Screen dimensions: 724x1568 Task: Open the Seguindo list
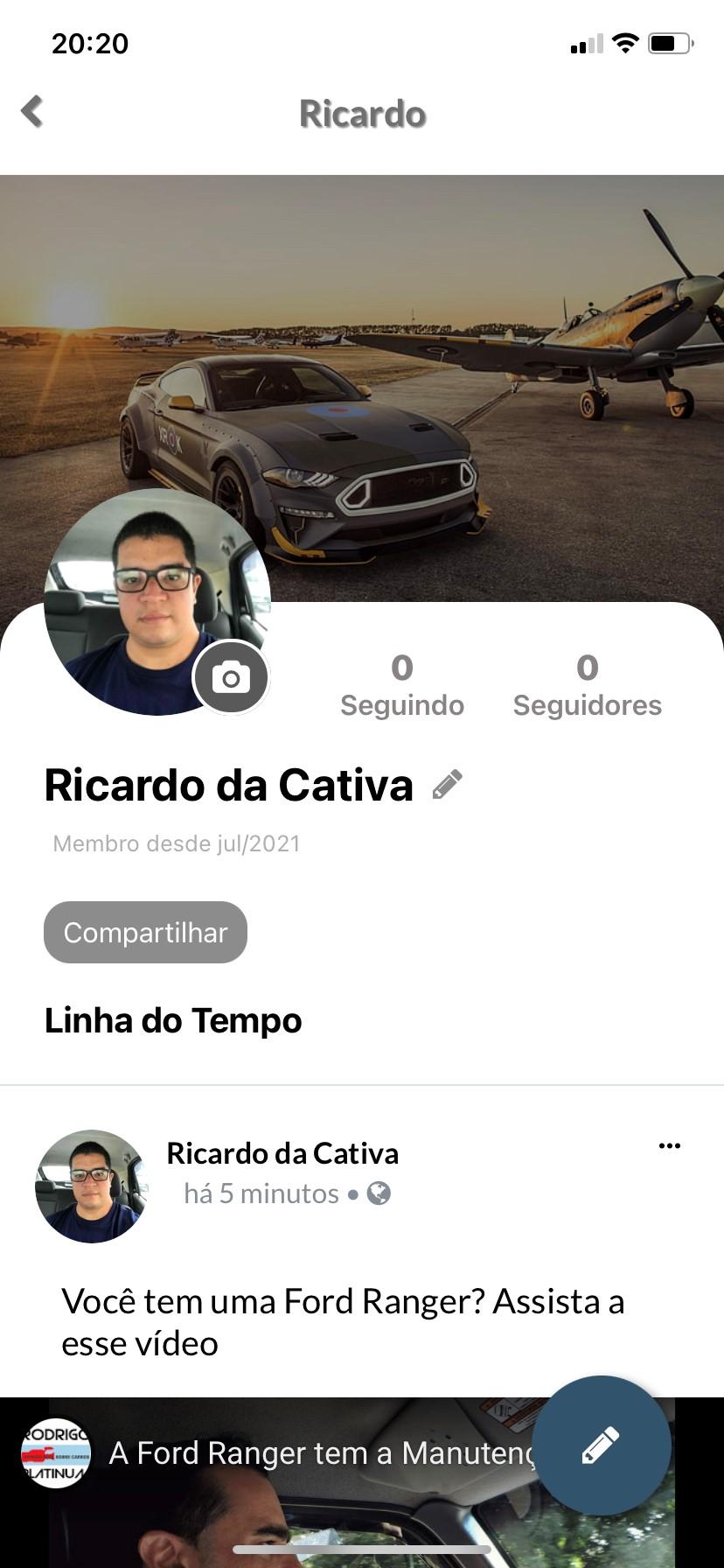(x=402, y=686)
